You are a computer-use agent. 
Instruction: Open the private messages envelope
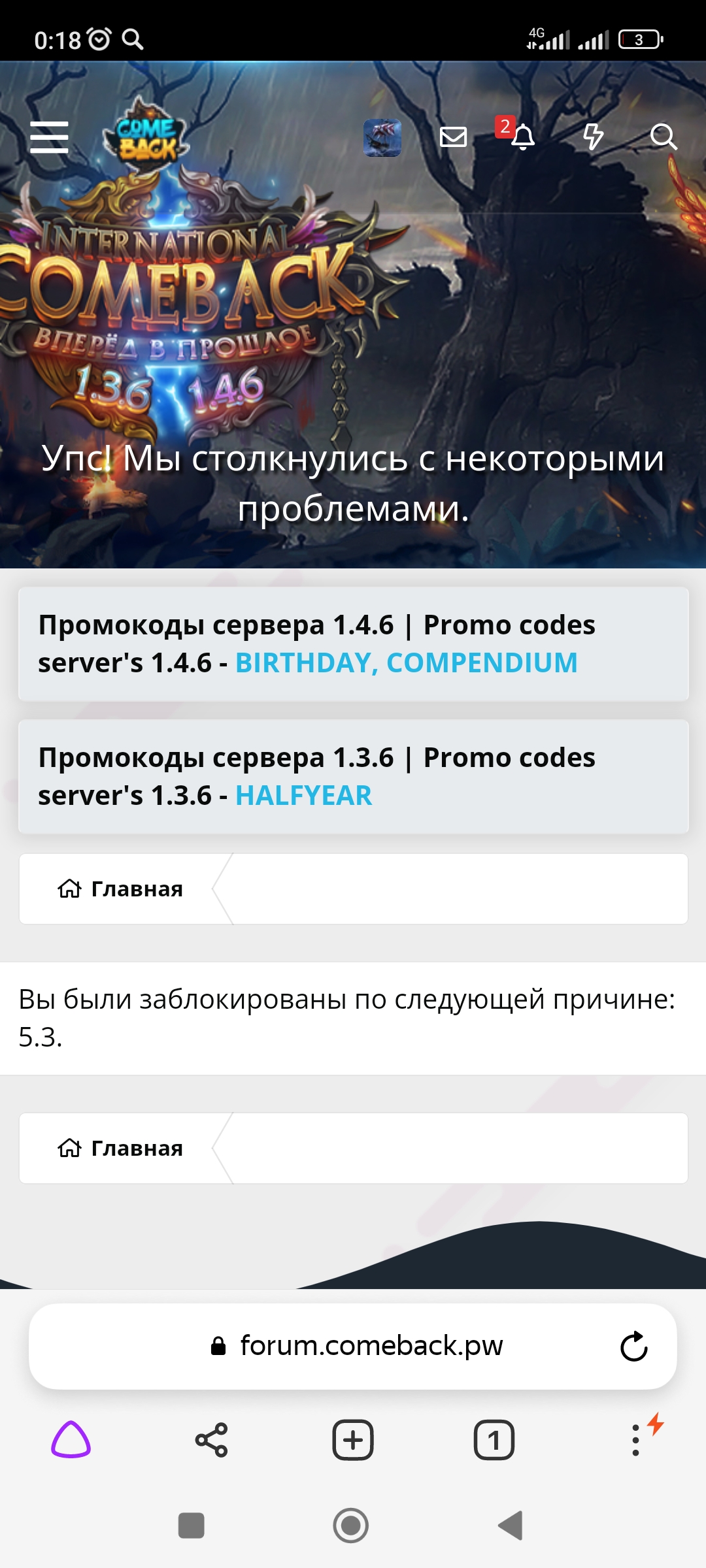coord(453,137)
